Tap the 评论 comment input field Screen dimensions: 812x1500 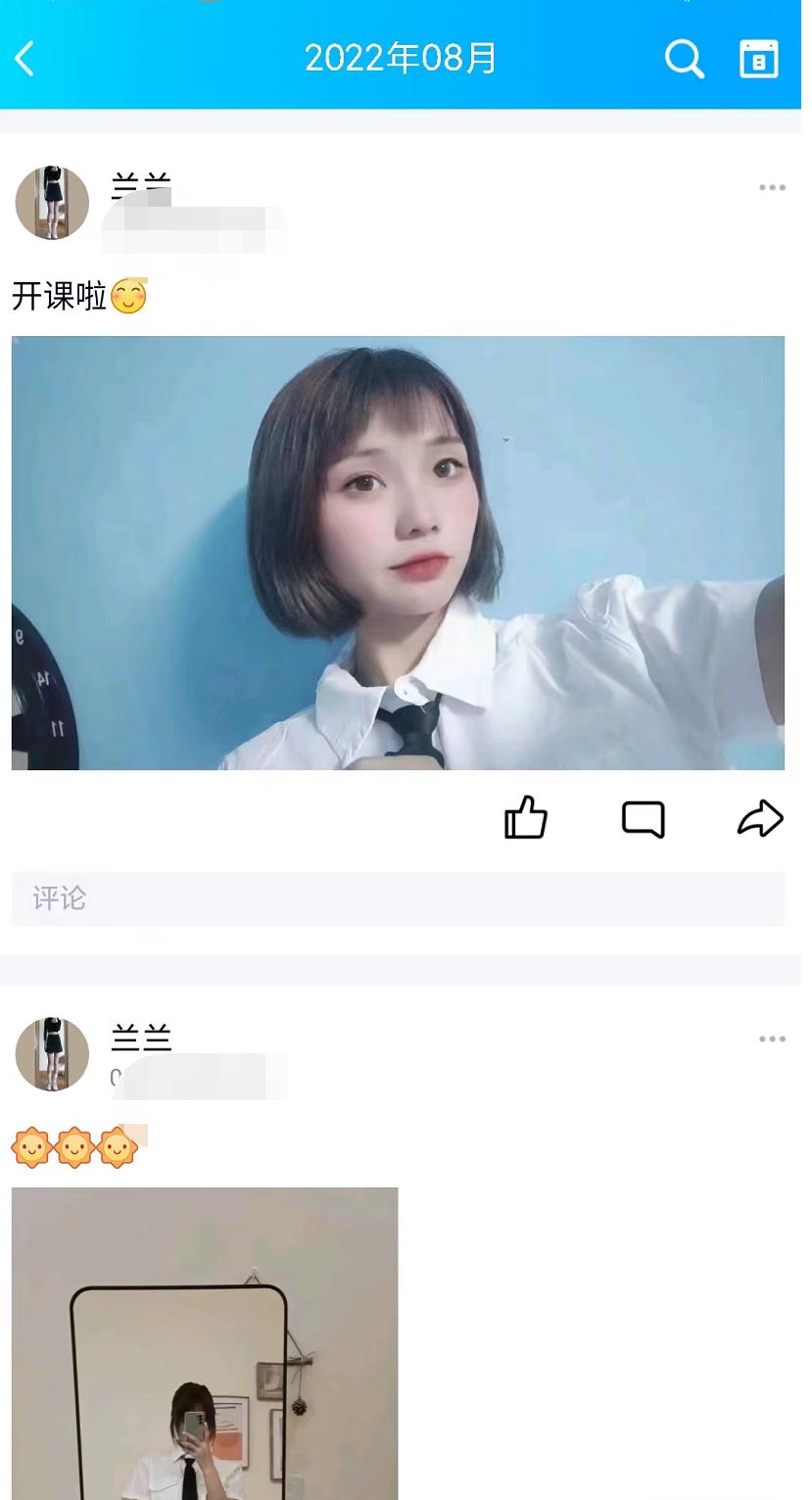pyautogui.click(x=398, y=898)
